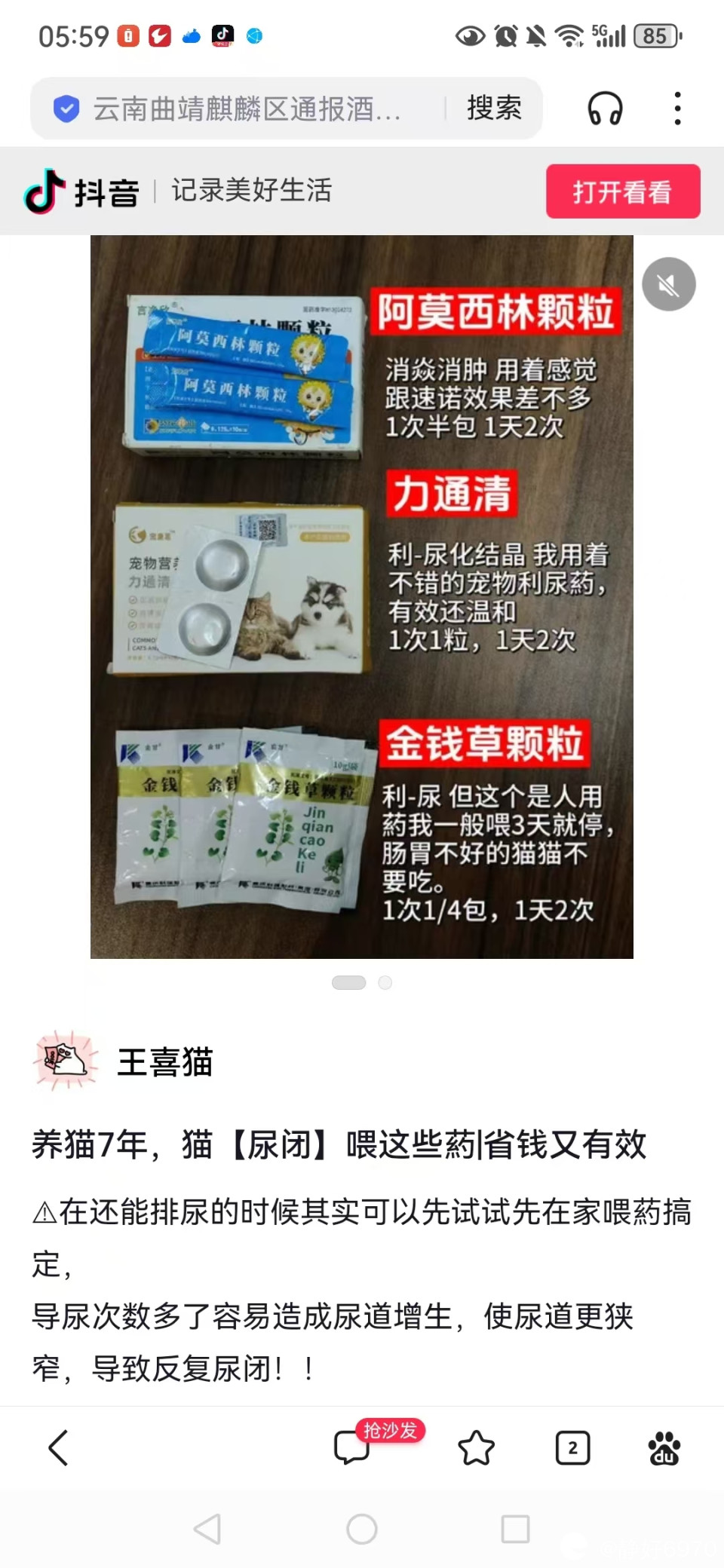Tap 打开看看 to open in Douyin
This screenshot has height=1568, width=724.
pyautogui.click(x=622, y=191)
